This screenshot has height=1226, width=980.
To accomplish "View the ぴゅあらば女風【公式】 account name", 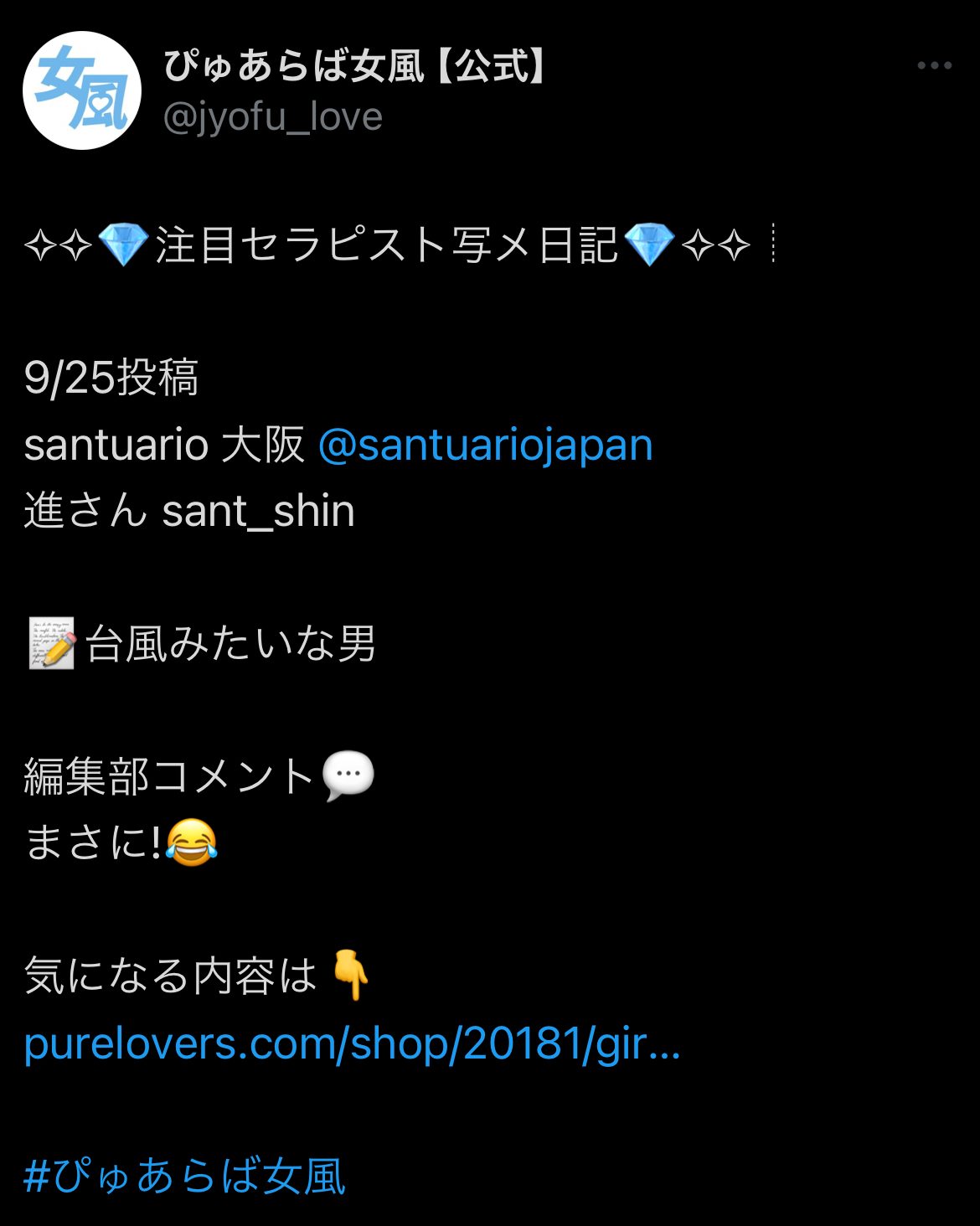I will click(x=355, y=65).
